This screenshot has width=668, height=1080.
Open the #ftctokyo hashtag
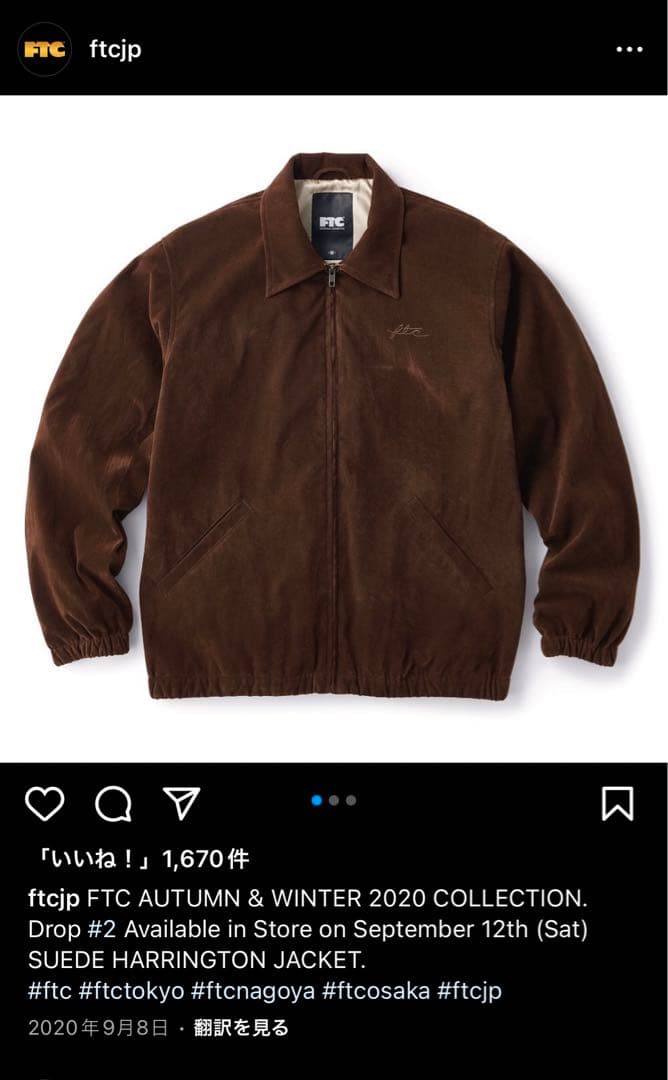point(132,991)
